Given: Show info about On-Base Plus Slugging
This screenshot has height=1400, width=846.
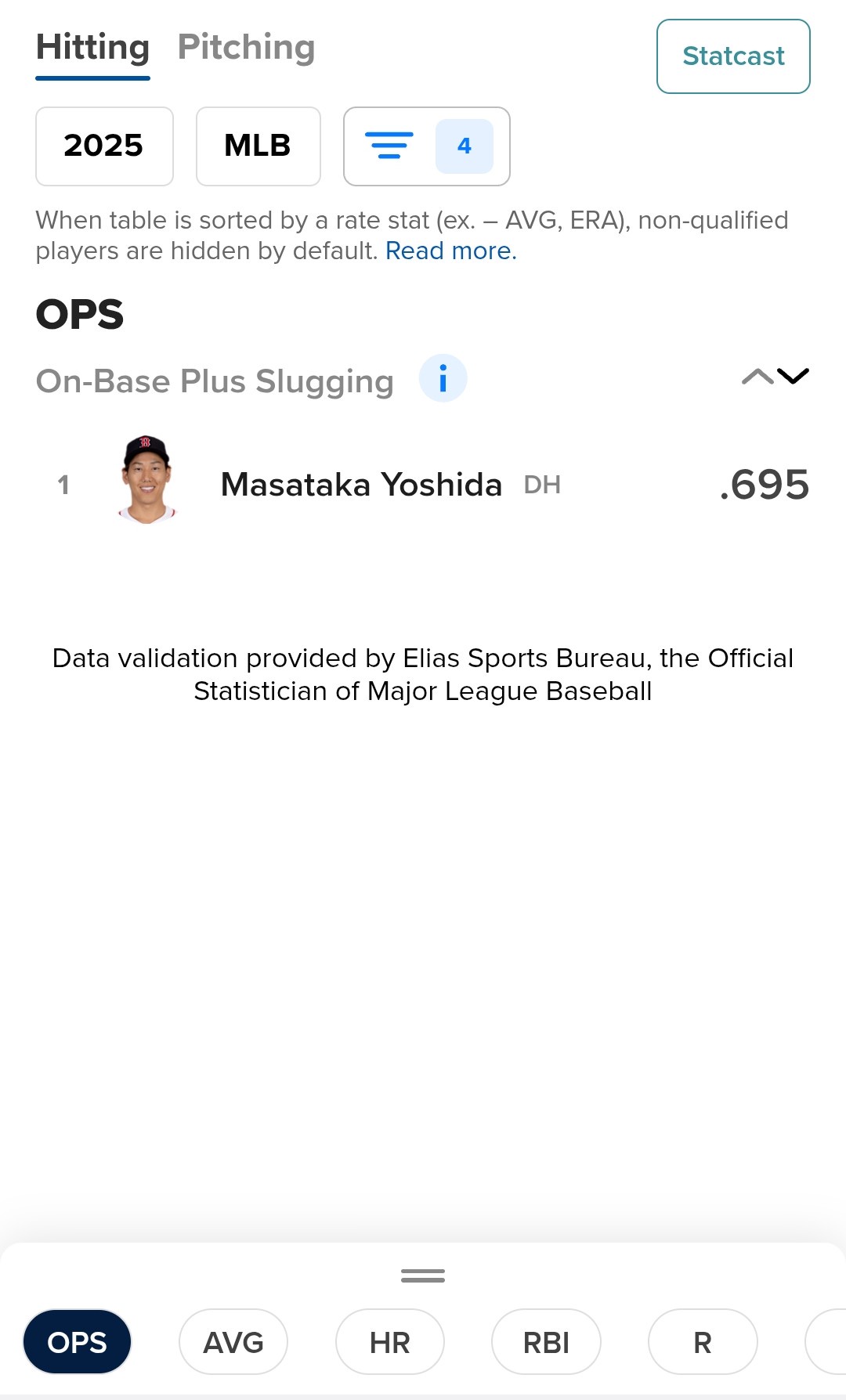Looking at the screenshot, I should pyautogui.click(x=443, y=378).
